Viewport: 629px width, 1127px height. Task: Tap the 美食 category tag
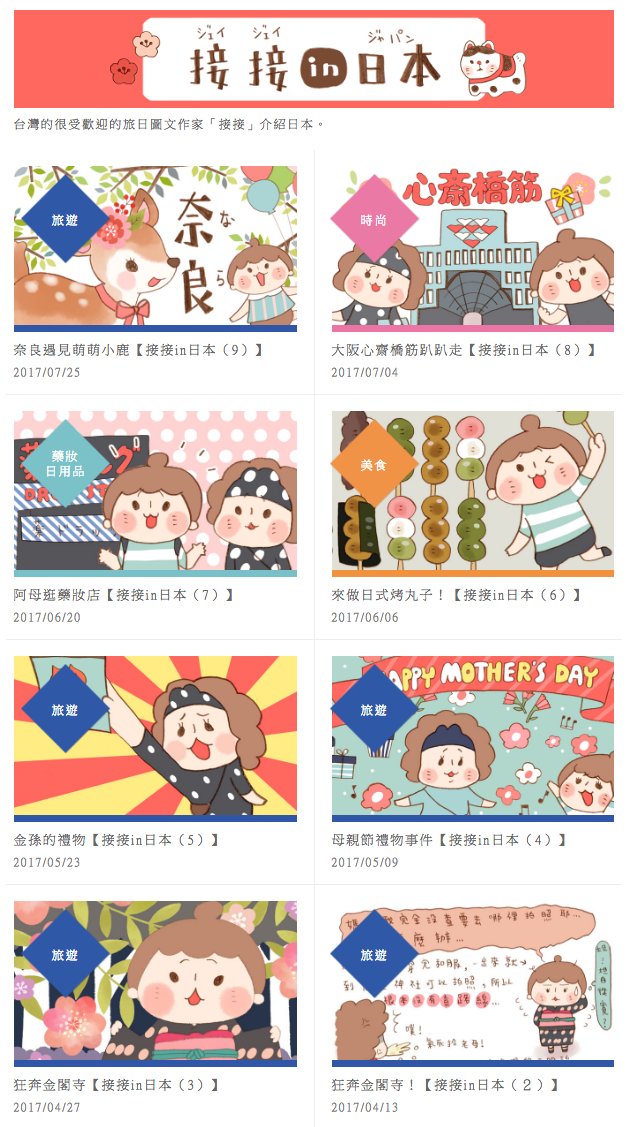(x=374, y=465)
